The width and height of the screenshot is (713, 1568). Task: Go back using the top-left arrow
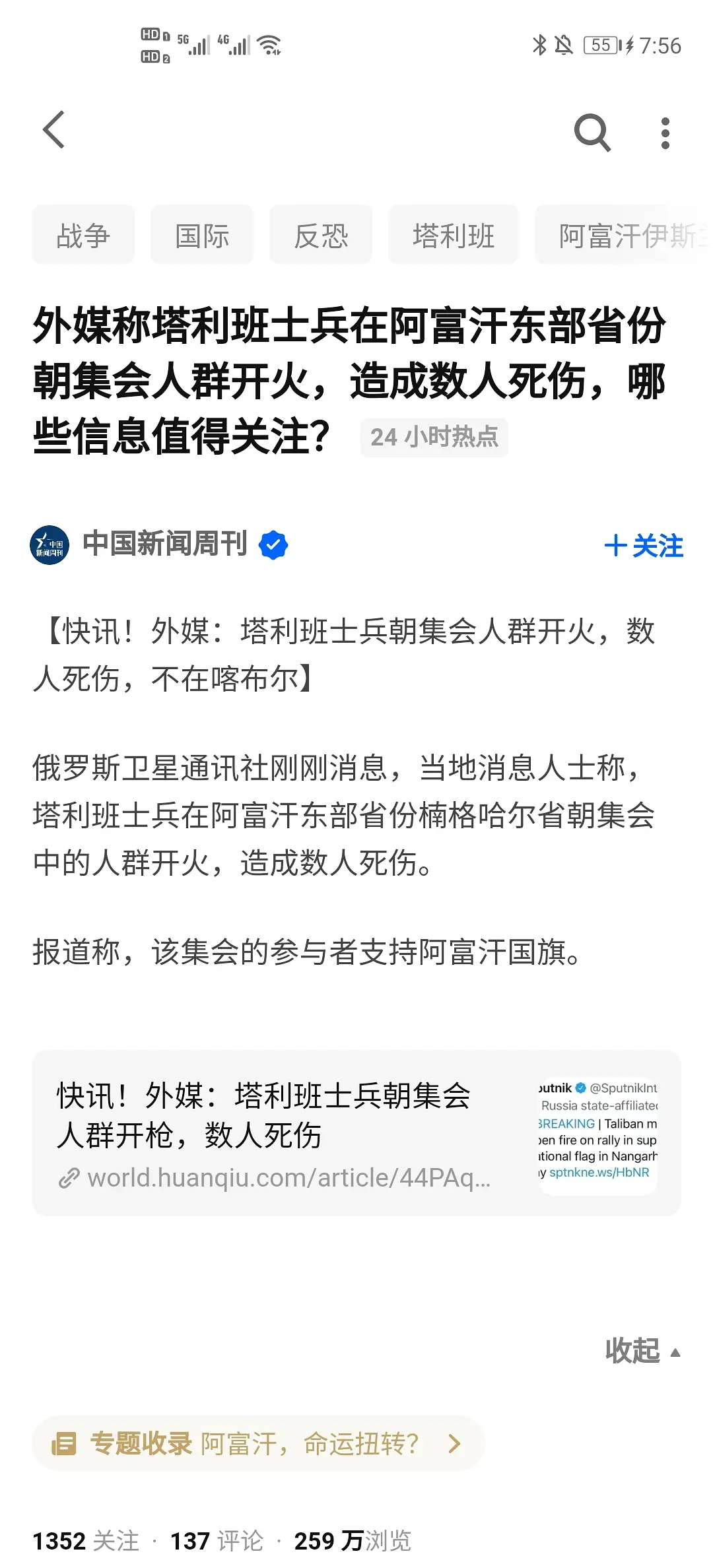point(54,130)
